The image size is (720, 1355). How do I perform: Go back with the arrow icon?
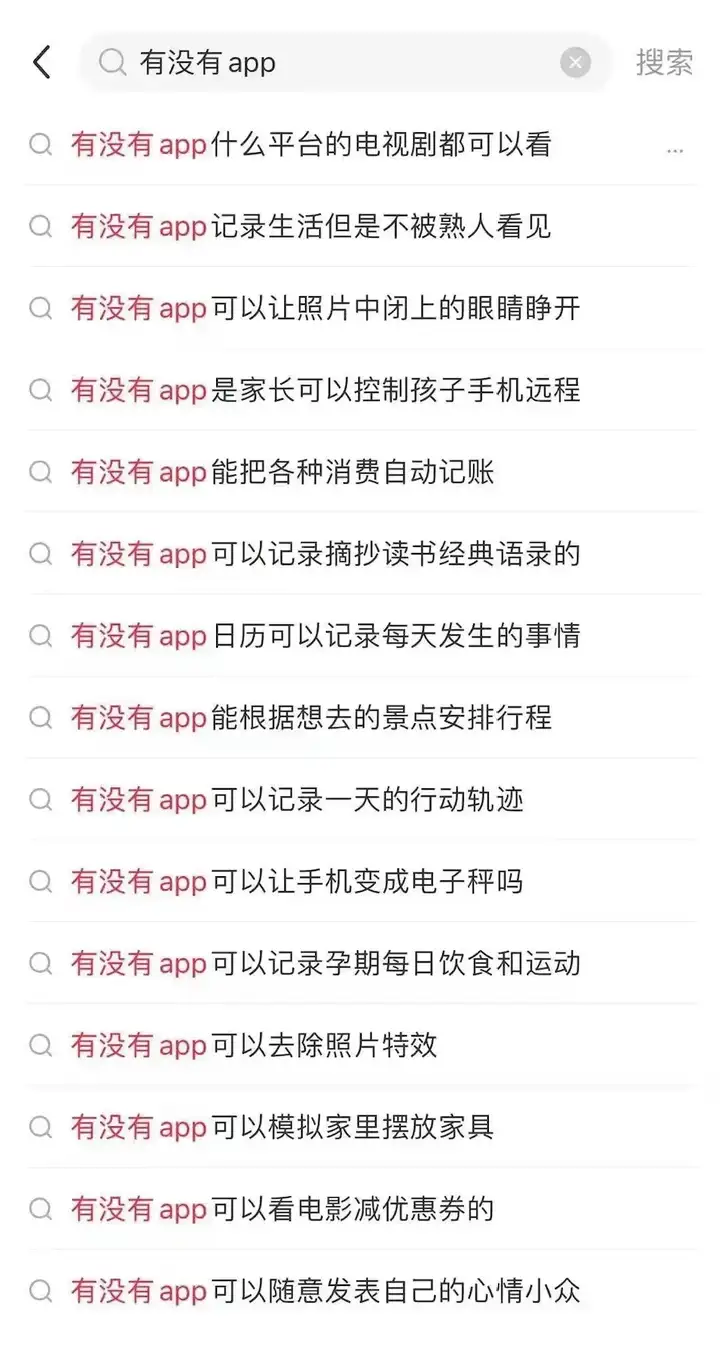pos(42,63)
